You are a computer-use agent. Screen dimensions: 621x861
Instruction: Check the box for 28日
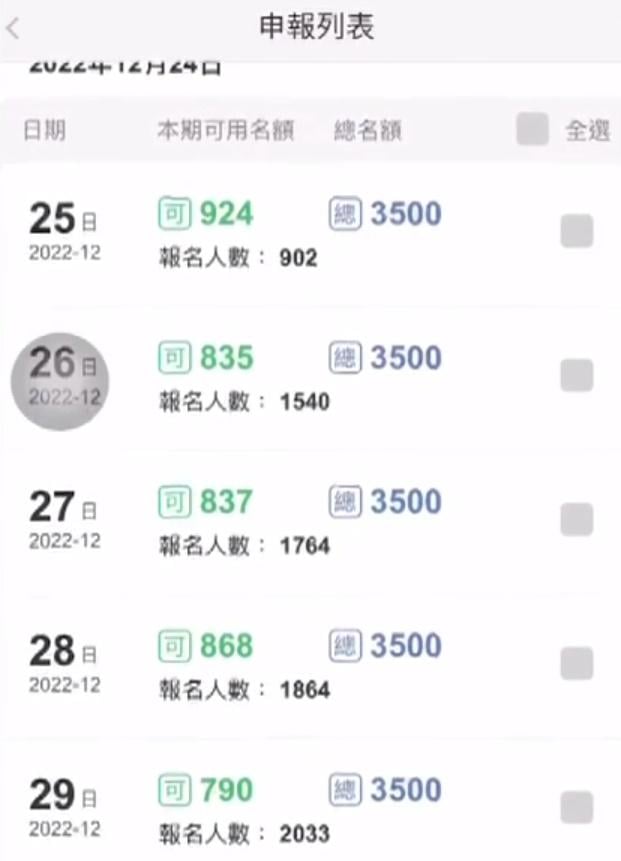[x=577, y=663]
